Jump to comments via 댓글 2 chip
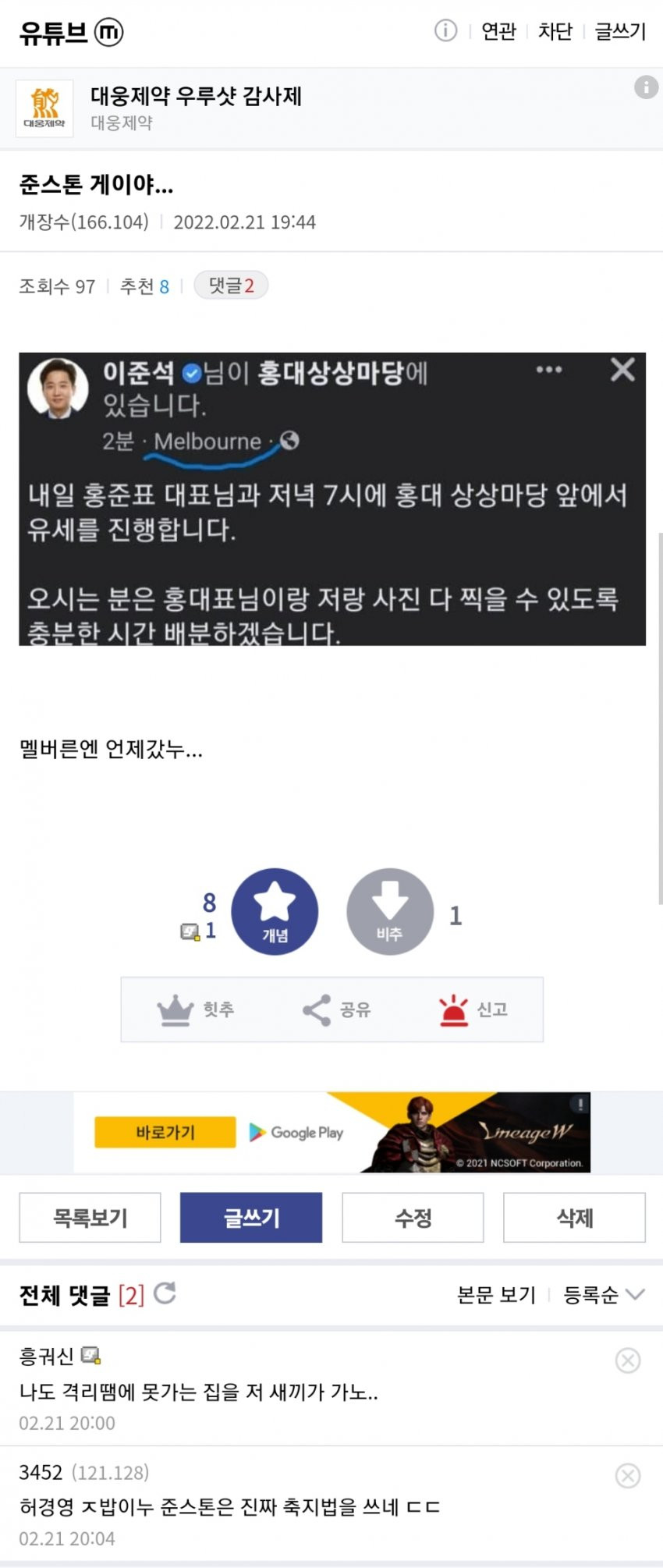The width and height of the screenshot is (663, 1568). 231,286
